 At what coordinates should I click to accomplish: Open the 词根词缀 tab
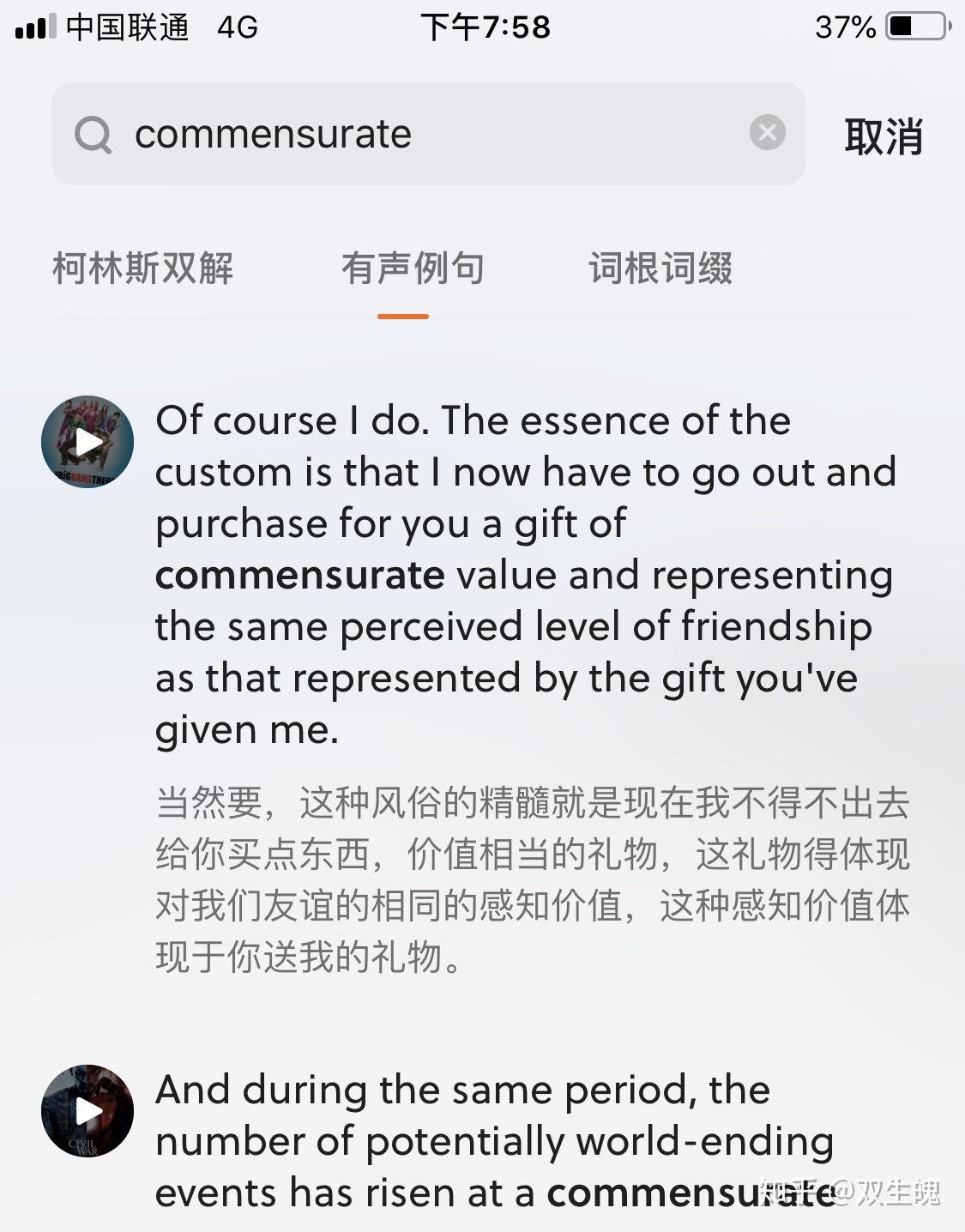(660, 269)
